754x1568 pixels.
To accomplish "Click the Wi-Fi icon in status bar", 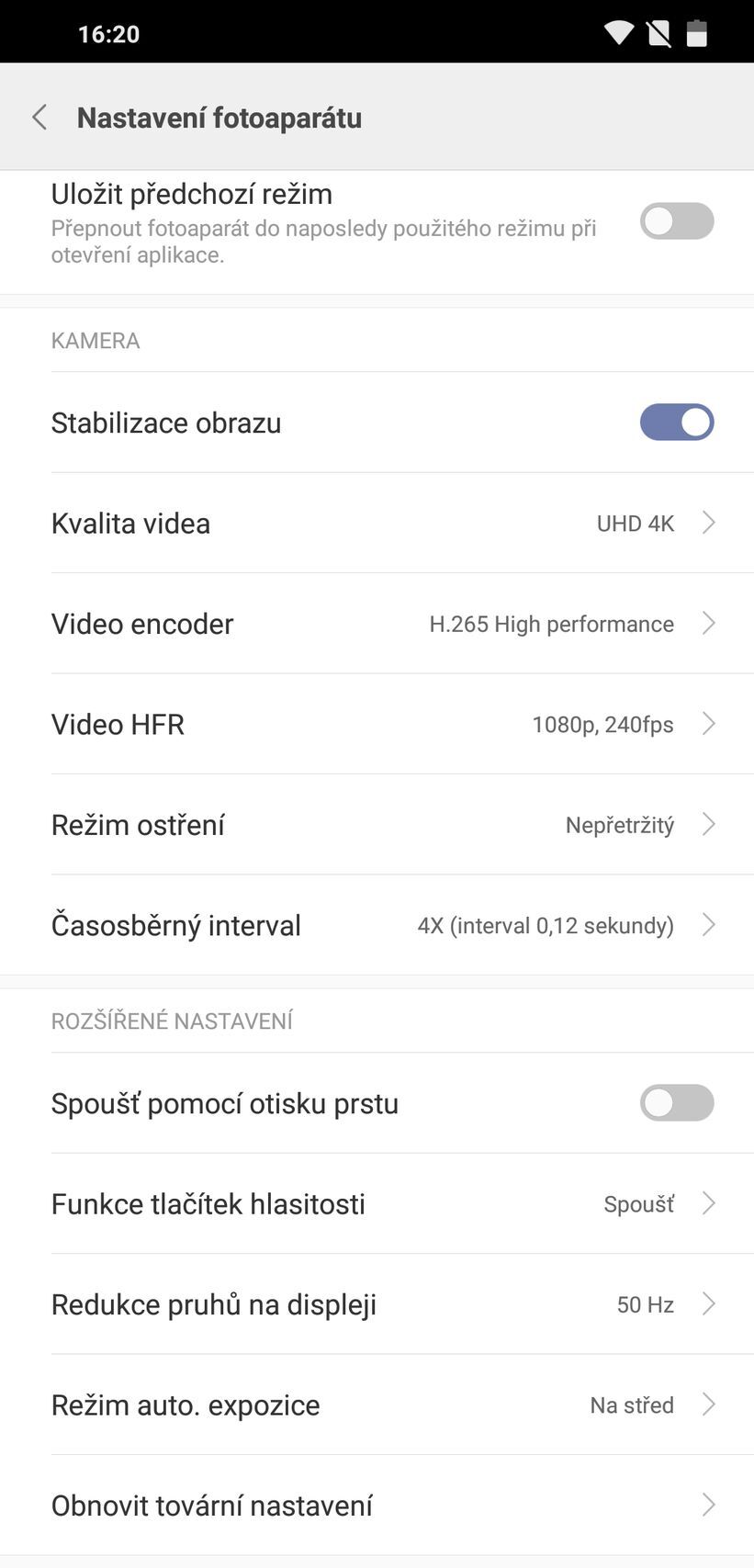I will pos(618,31).
